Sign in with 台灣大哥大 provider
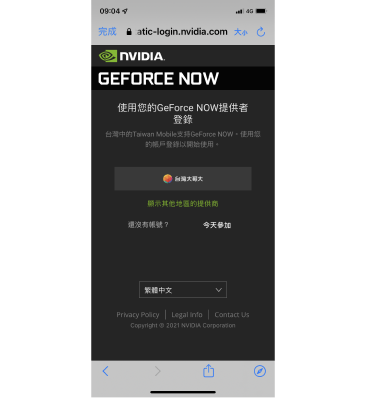The width and height of the screenshot is (367, 398). [x=183, y=179]
